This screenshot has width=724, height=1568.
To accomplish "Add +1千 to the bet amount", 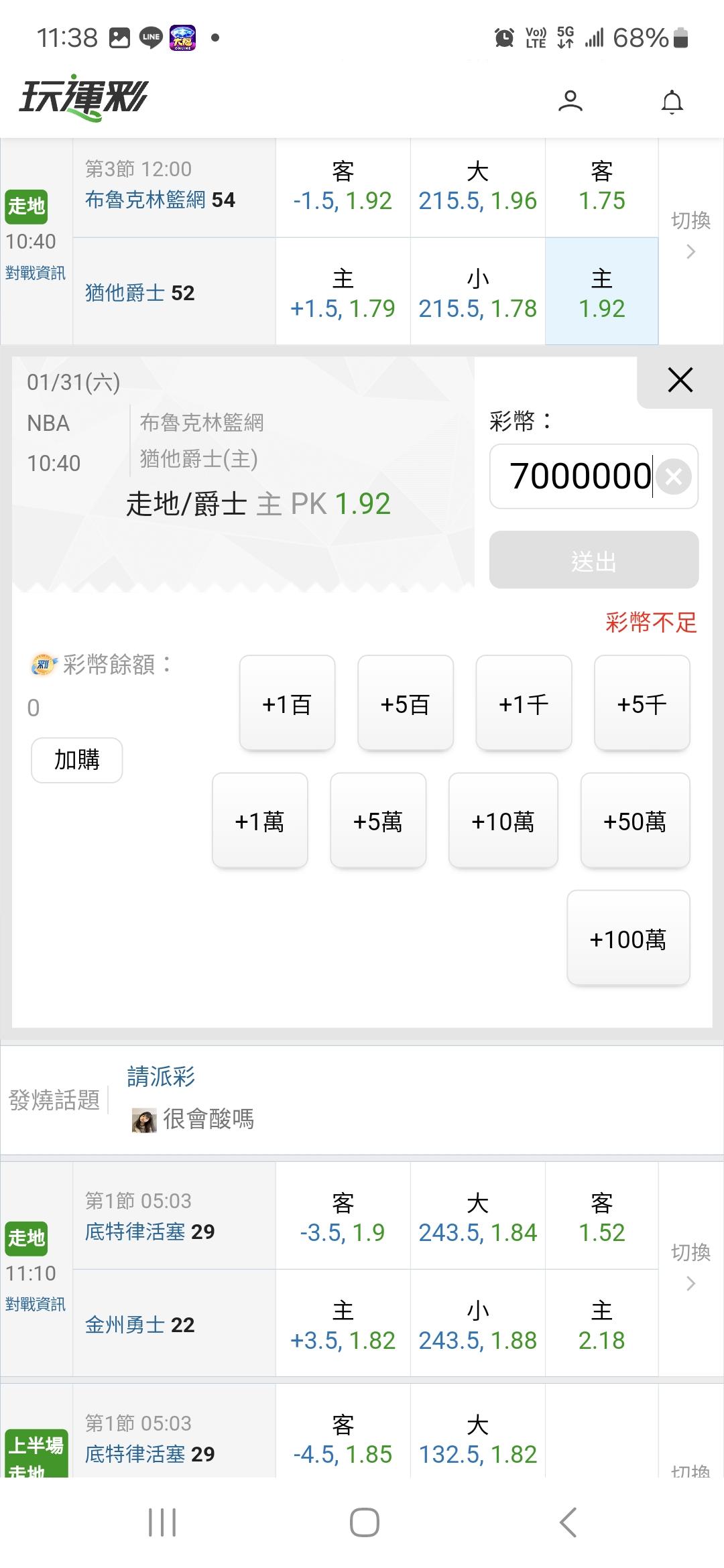I will click(x=524, y=704).
